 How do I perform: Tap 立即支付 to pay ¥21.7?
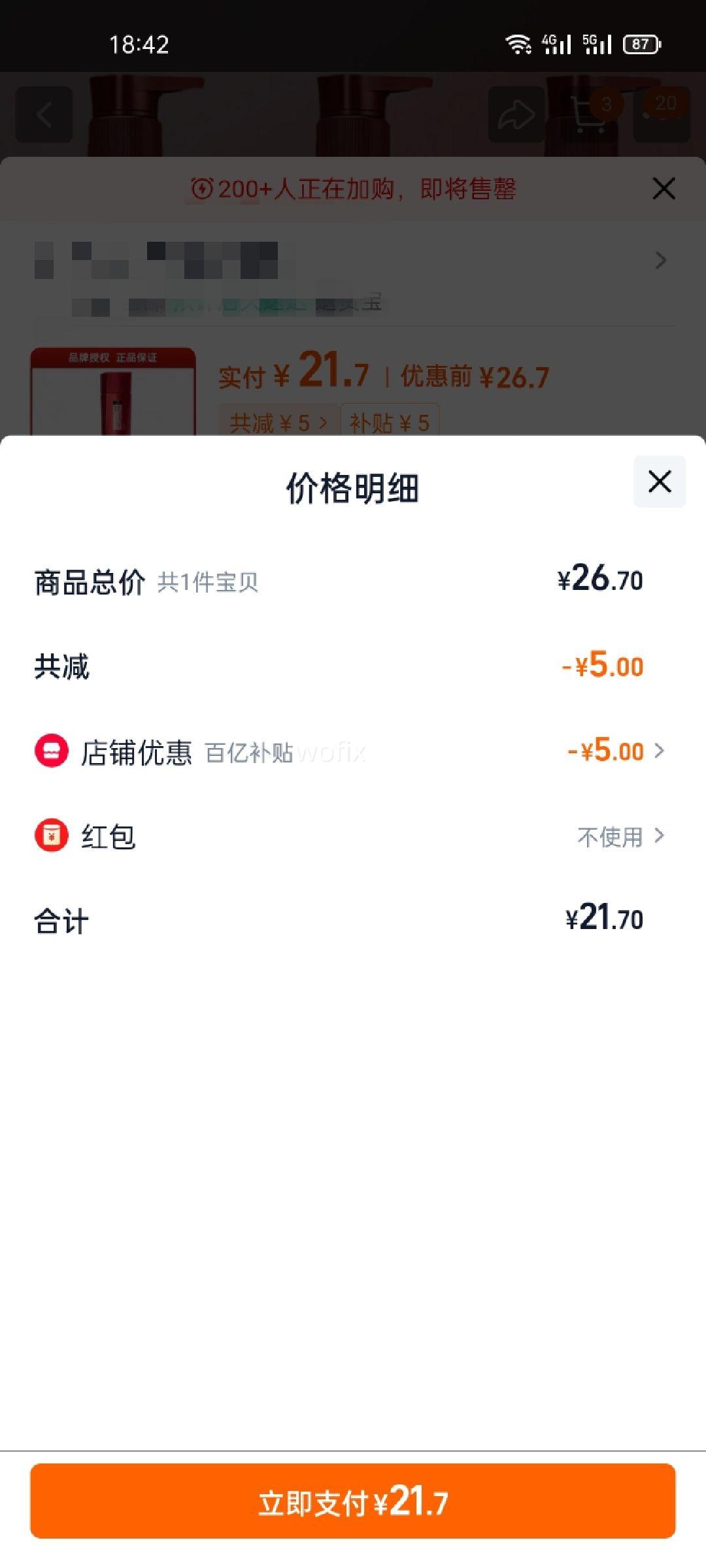[353, 1501]
